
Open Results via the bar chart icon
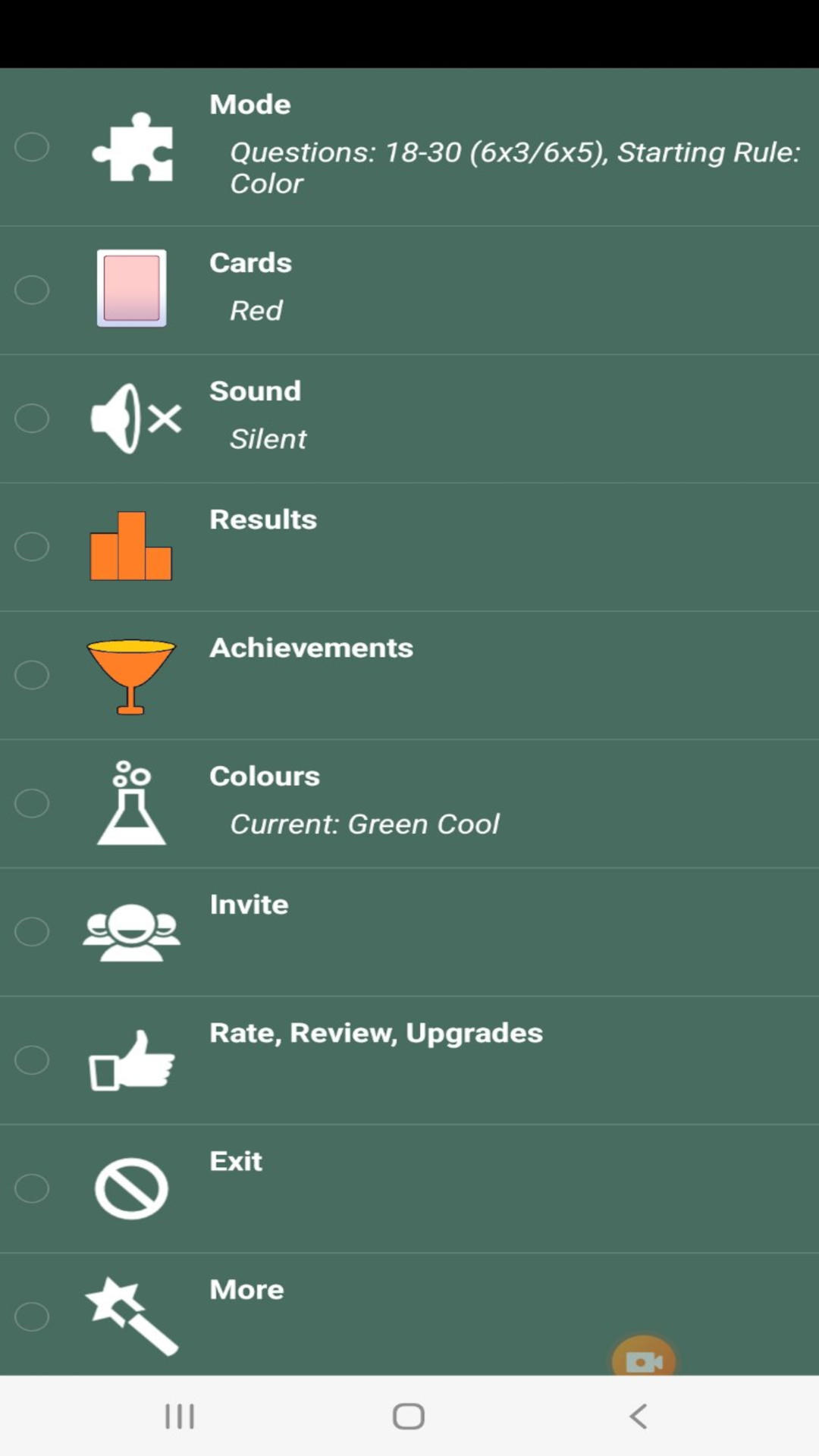pos(130,544)
